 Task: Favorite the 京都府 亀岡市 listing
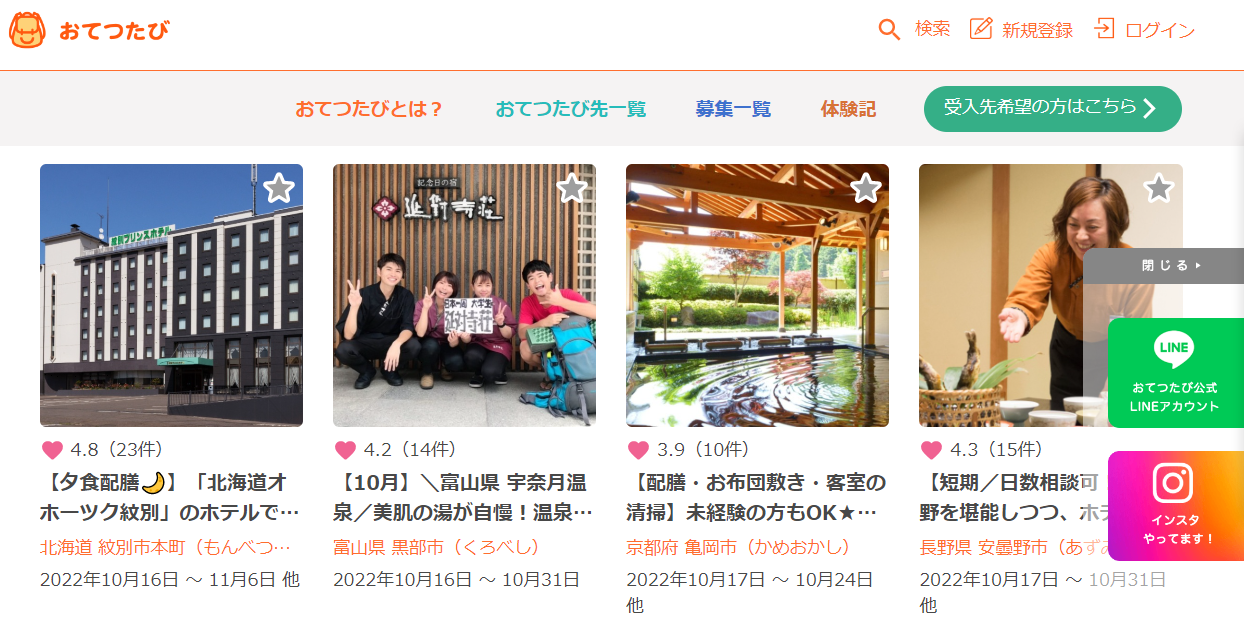865,188
